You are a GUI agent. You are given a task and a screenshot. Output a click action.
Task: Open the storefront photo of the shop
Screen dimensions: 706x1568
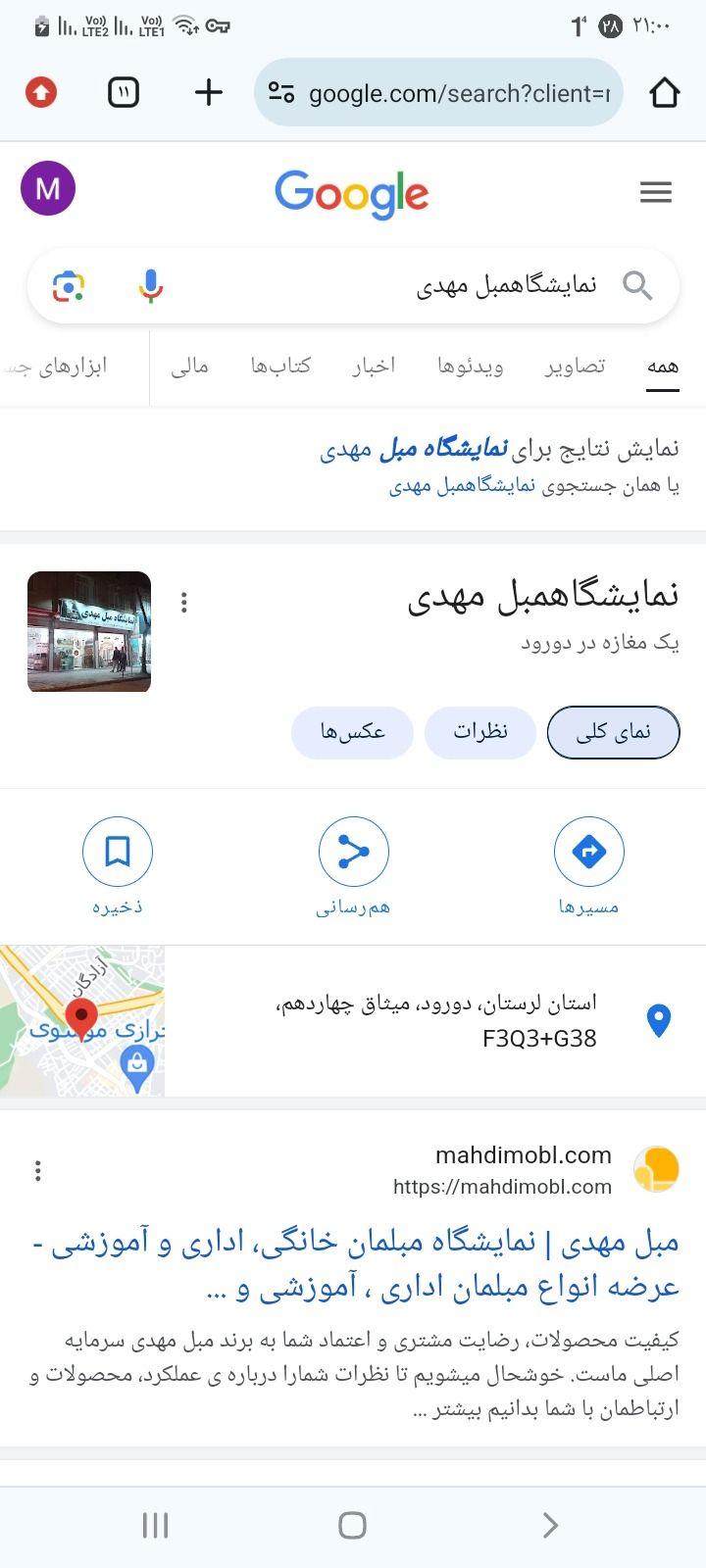click(x=89, y=632)
